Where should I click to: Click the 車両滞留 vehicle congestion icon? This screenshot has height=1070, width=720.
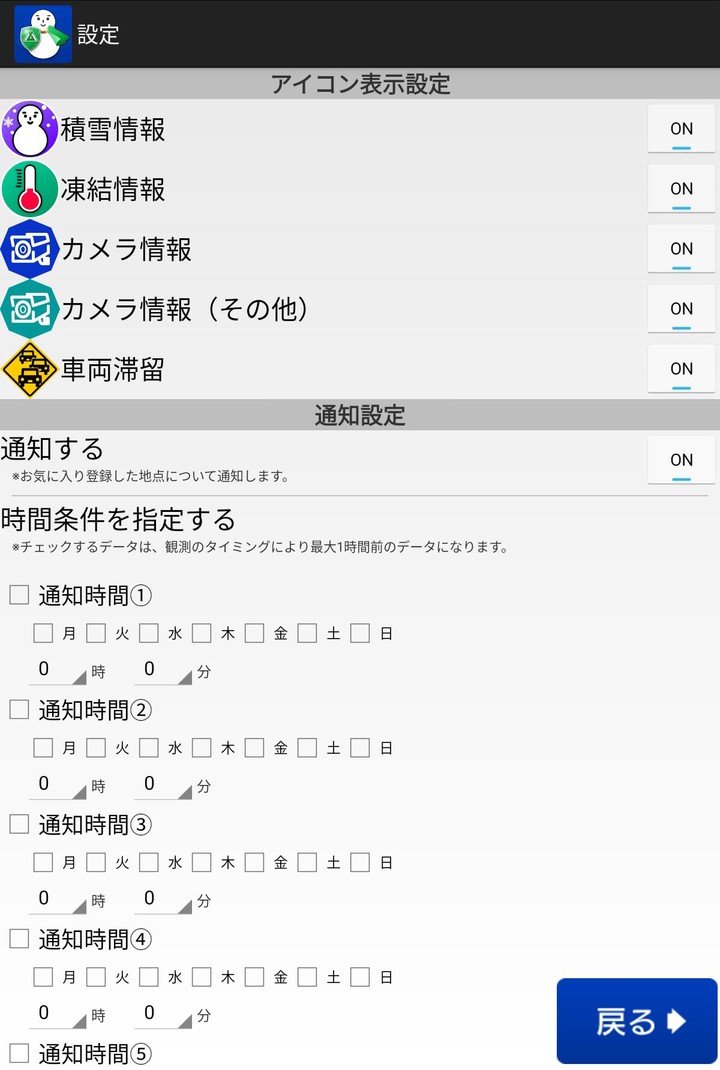pyautogui.click(x=27, y=369)
